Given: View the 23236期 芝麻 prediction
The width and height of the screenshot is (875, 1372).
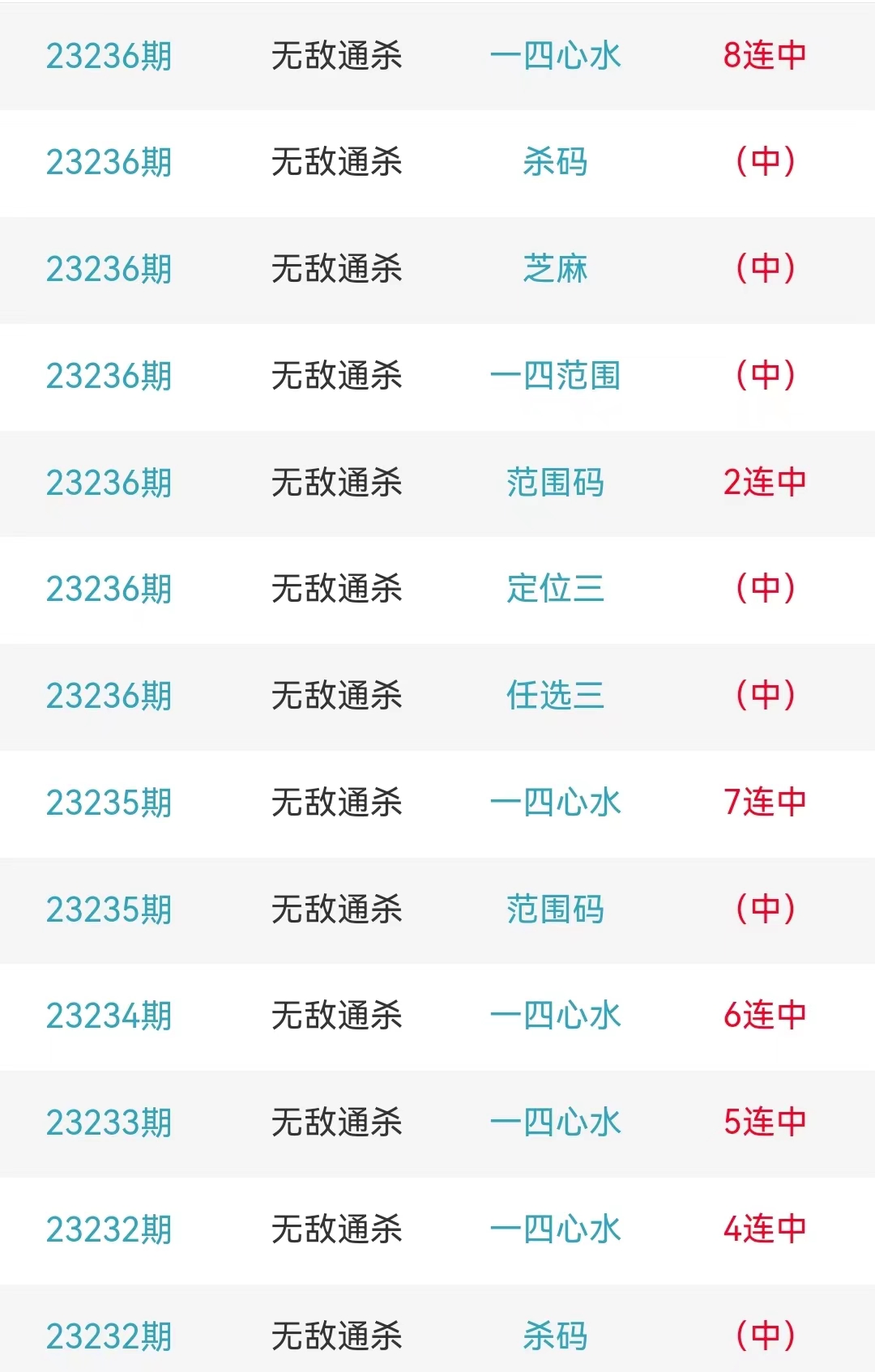Looking at the screenshot, I should tap(555, 269).
